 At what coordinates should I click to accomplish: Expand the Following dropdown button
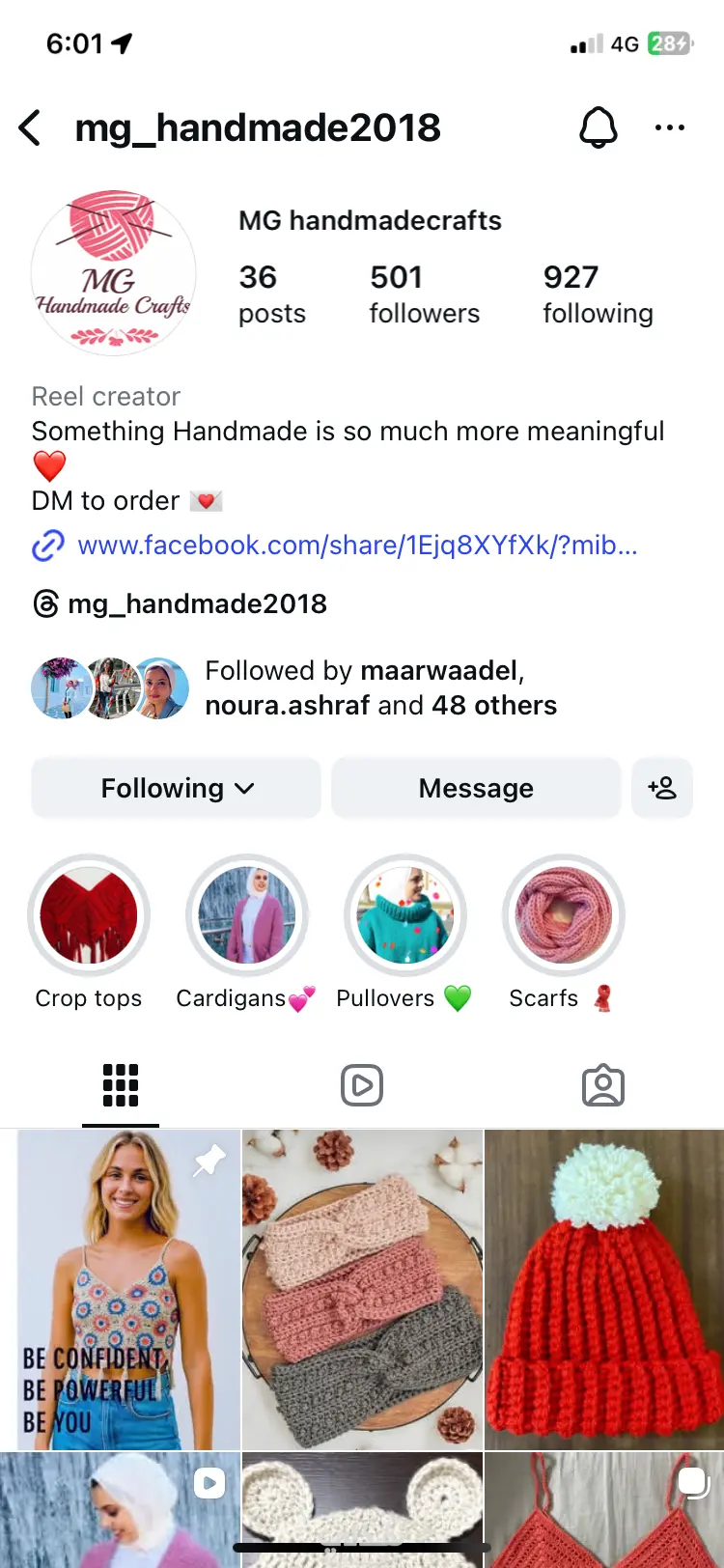tap(177, 788)
